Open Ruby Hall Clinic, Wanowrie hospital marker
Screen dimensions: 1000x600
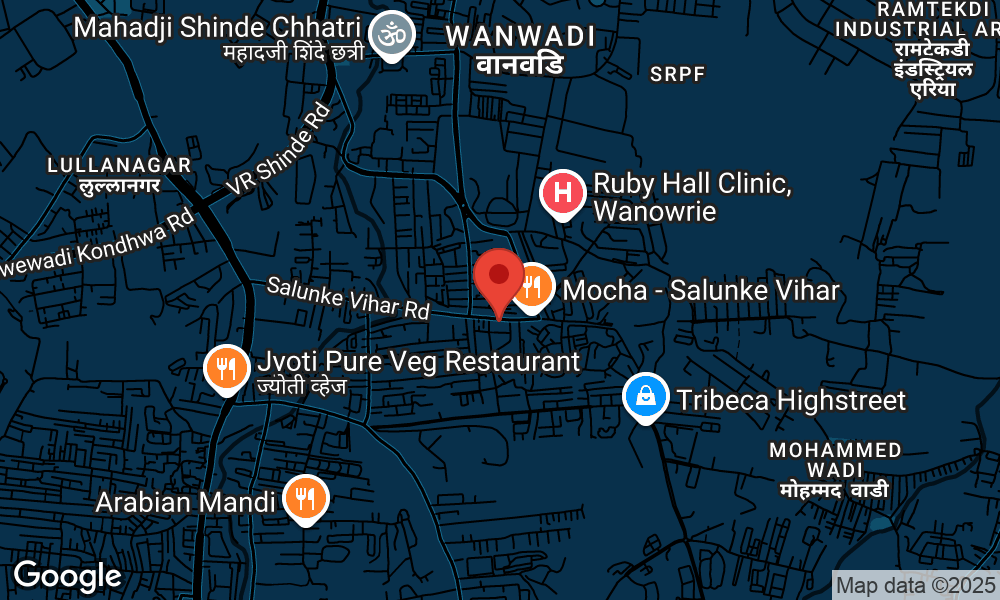coord(563,193)
